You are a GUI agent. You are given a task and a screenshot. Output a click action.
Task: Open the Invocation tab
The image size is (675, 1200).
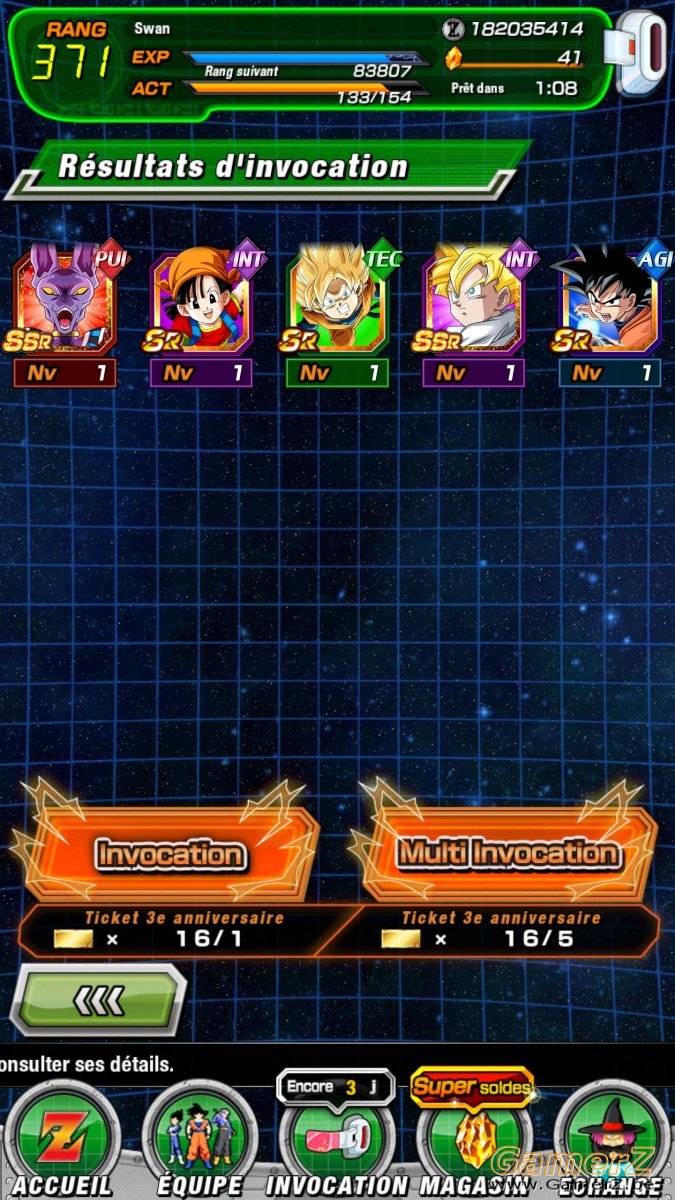click(337, 1139)
